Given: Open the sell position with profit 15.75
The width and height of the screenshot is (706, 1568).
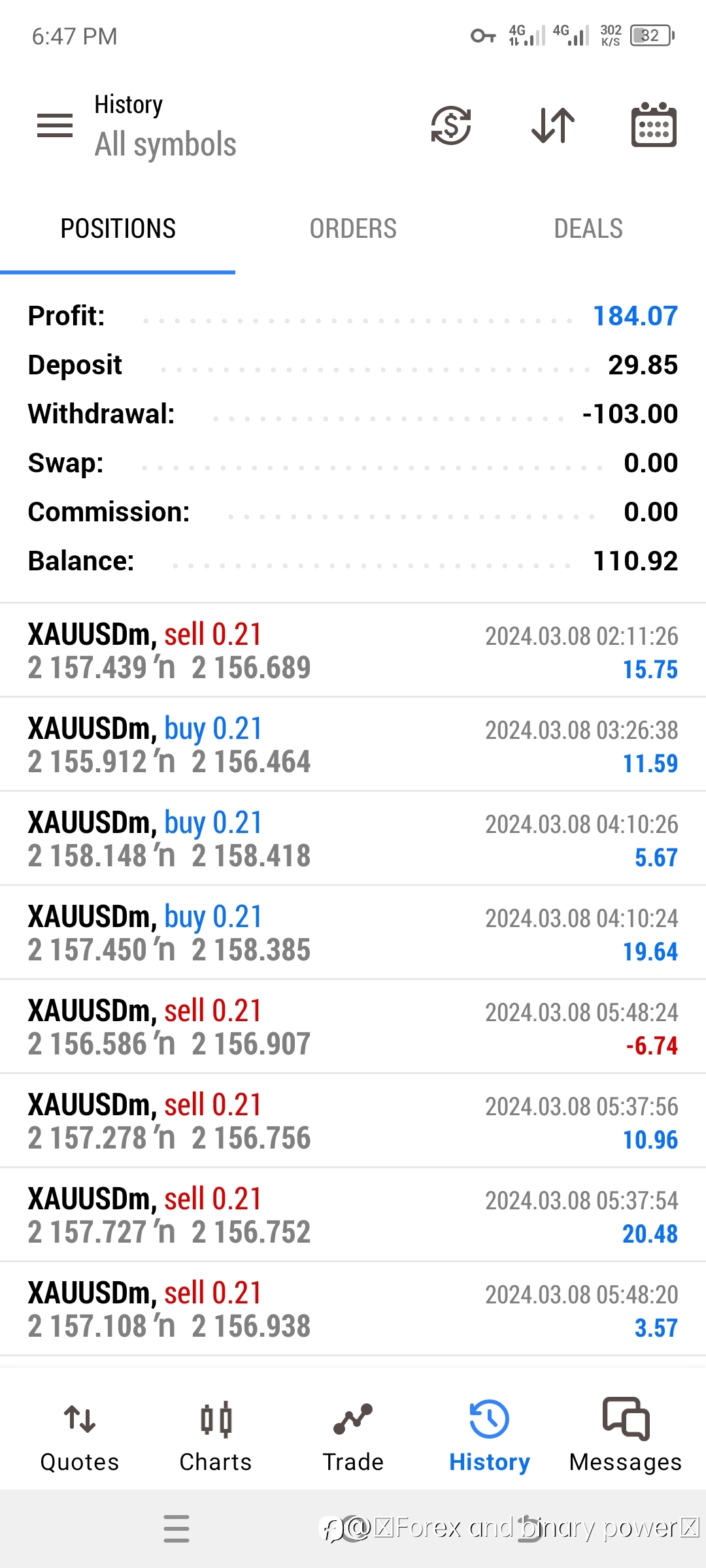Looking at the screenshot, I should (353, 651).
